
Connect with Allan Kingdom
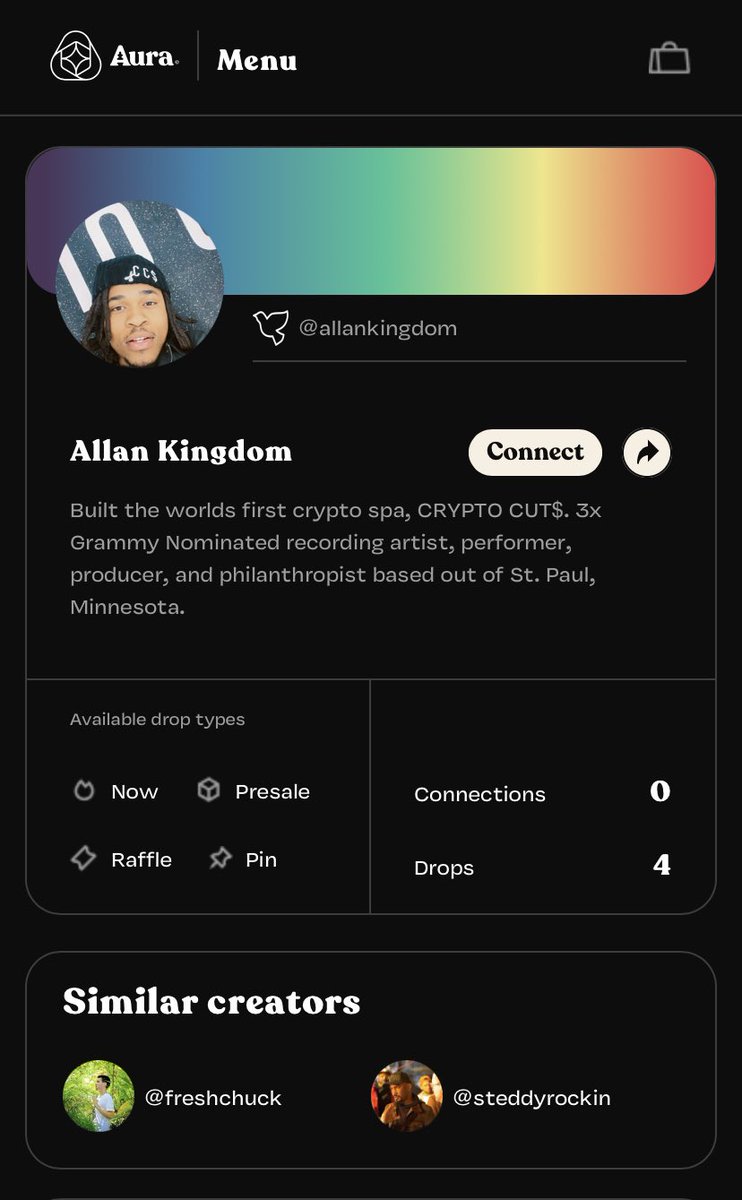pos(535,452)
